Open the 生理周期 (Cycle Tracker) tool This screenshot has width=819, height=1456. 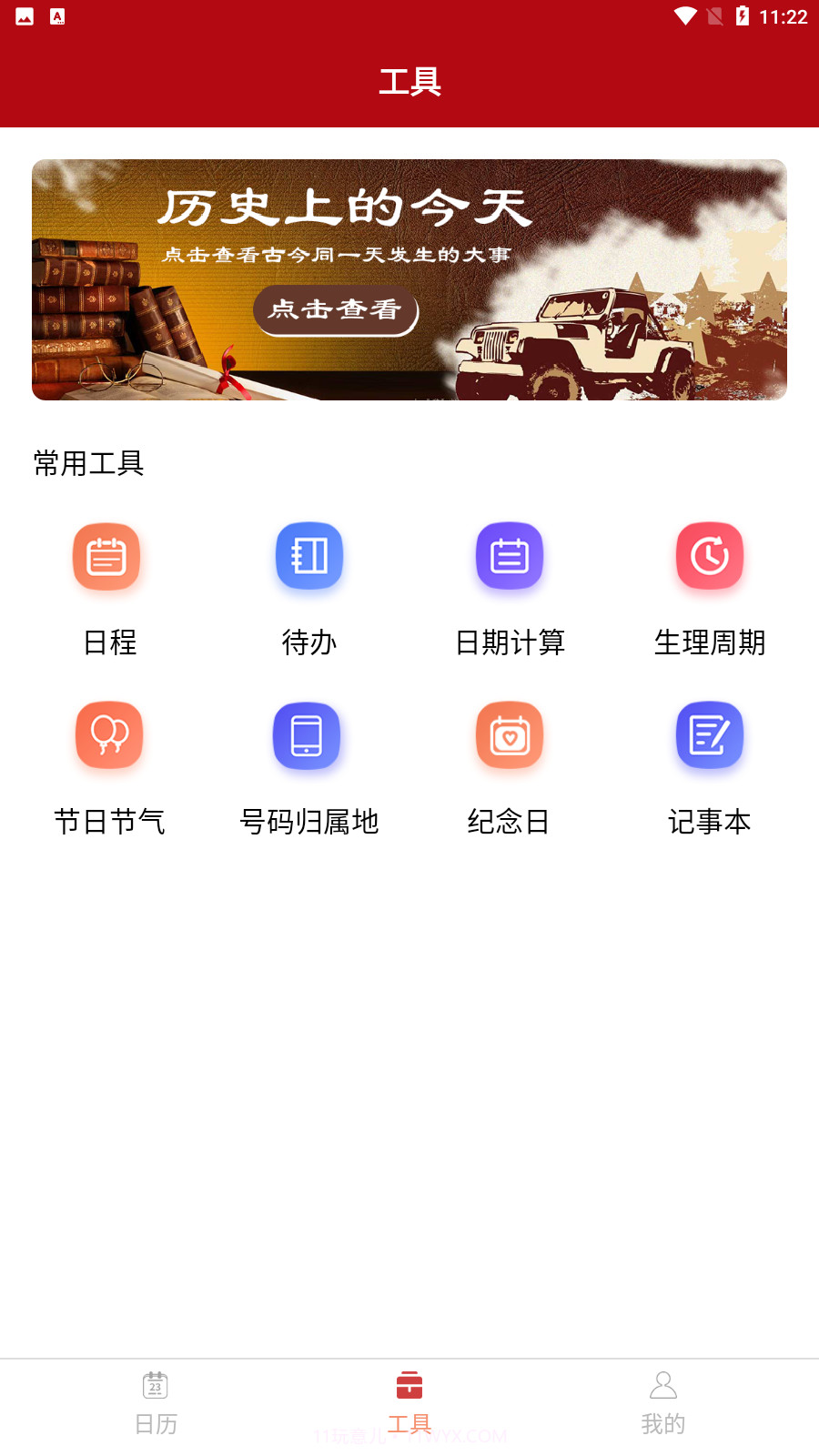711,556
